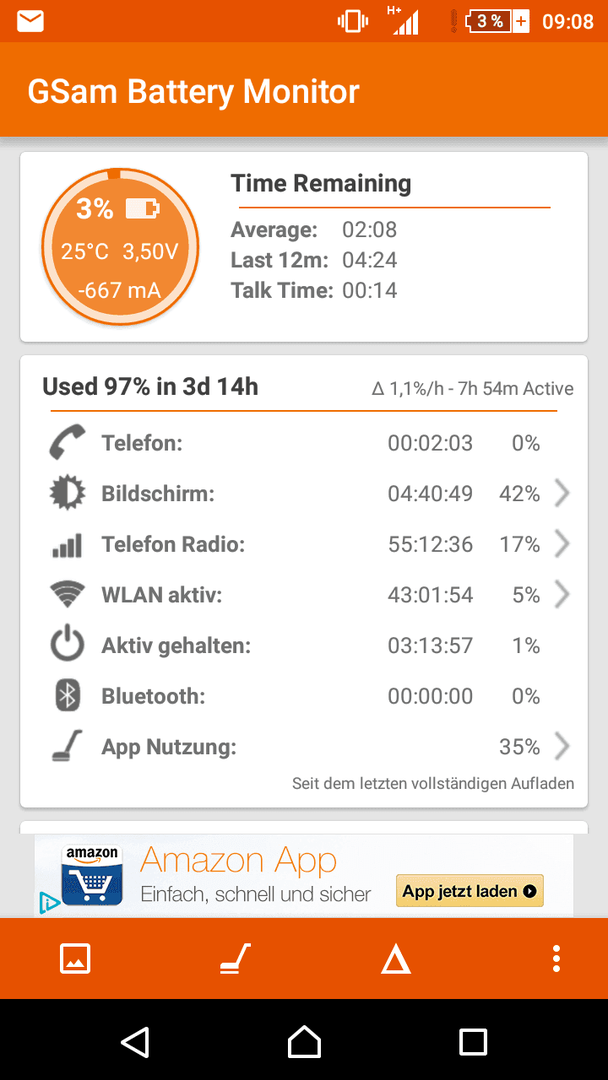Tap the App jetzt laden button
Image resolution: width=608 pixels, height=1080 pixels.
click(470, 891)
